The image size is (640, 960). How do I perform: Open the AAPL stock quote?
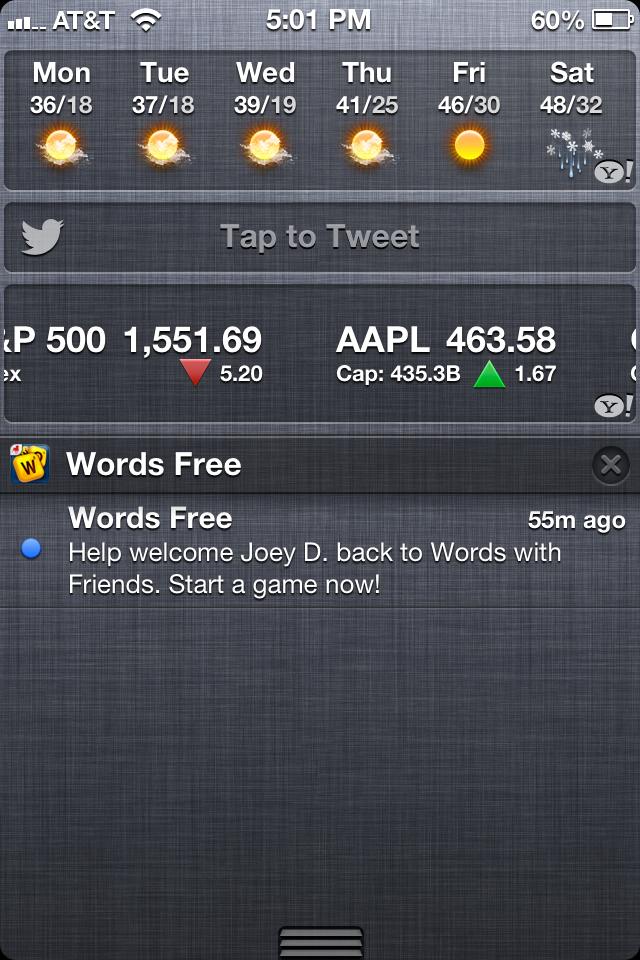click(x=445, y=355)
